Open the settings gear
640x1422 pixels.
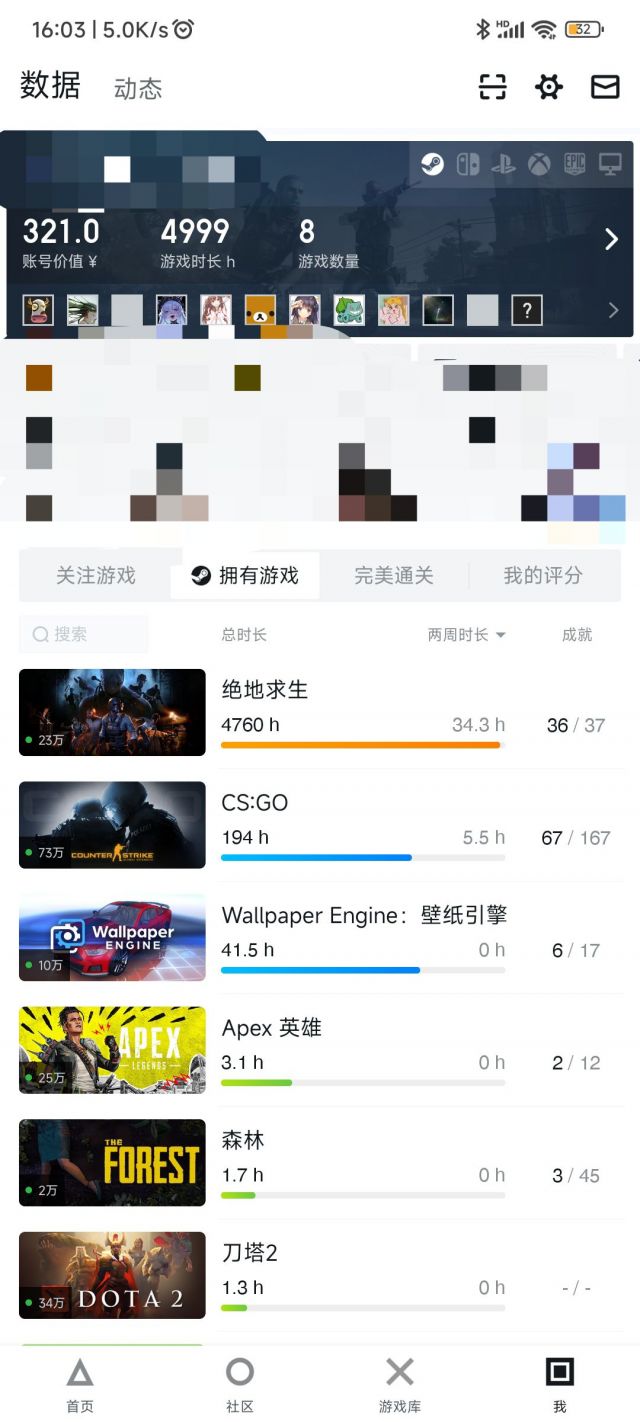549,87
